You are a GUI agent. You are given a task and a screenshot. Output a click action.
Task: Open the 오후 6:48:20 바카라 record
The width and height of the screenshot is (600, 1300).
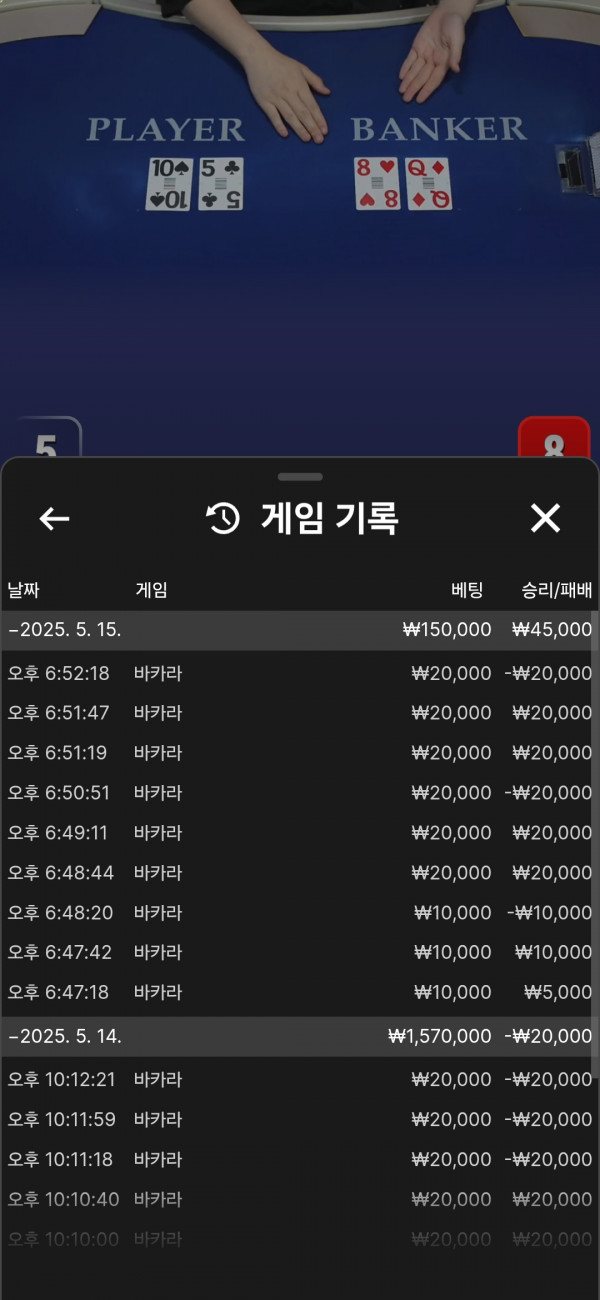click(298, 913)
